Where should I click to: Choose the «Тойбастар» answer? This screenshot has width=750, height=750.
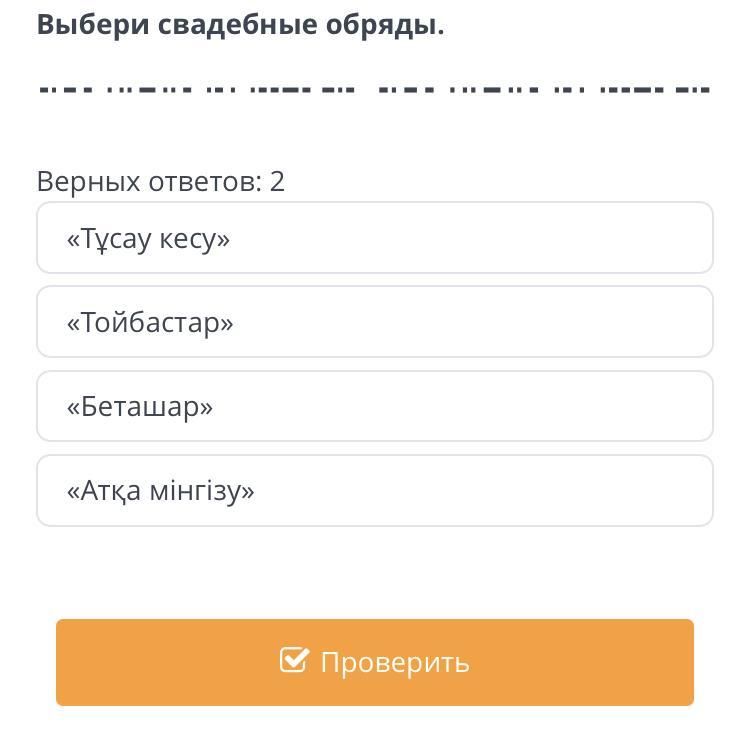tap(374, 323)
